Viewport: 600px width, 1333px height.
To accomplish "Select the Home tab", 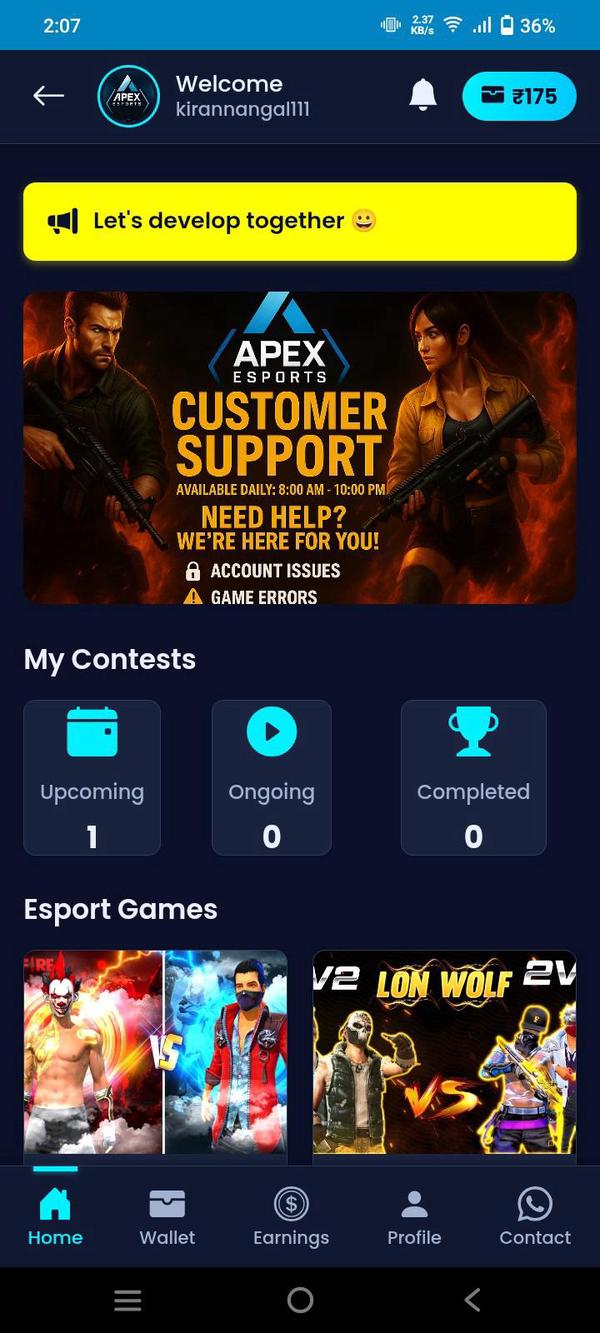I will (x=55, y=1217).
